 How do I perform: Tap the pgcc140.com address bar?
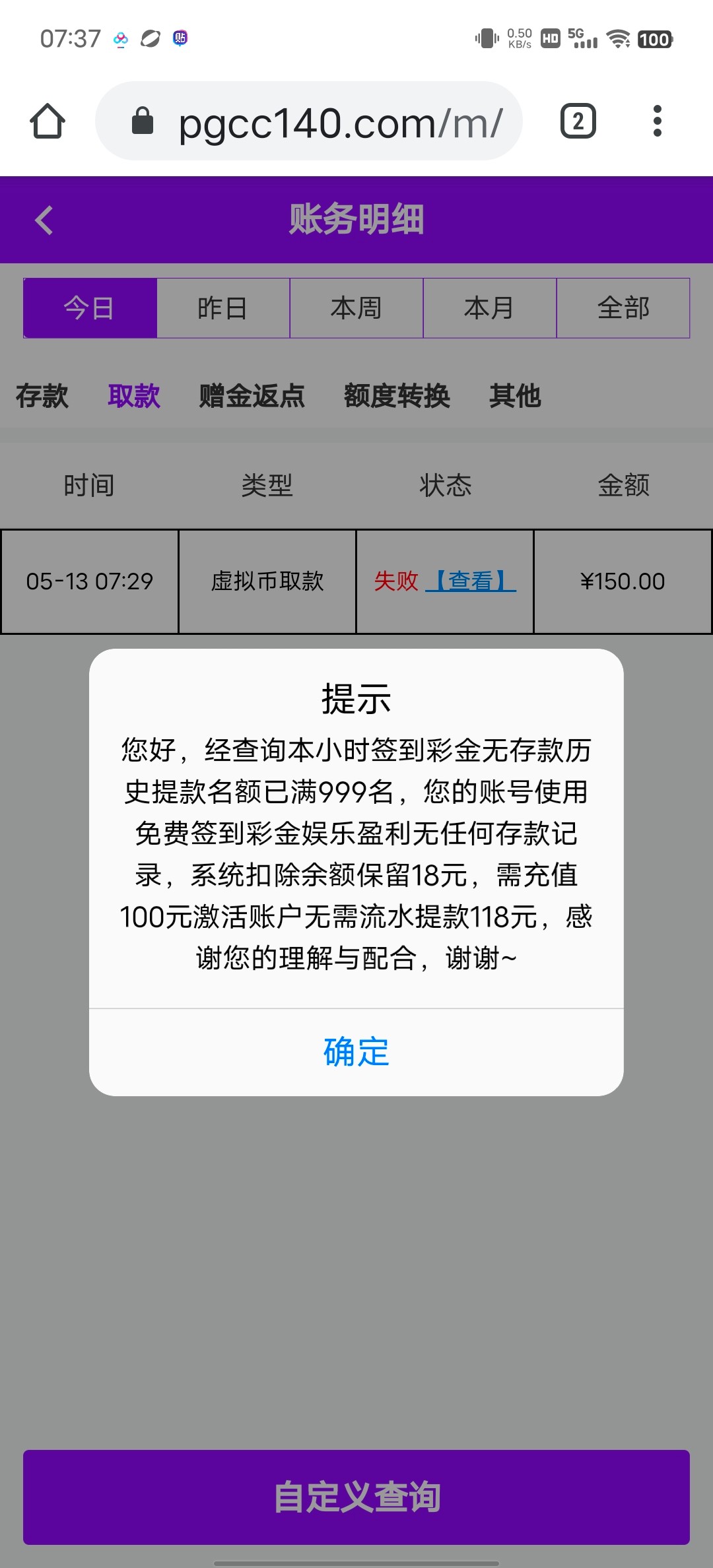pyautogui.click(x=317, y=121)
